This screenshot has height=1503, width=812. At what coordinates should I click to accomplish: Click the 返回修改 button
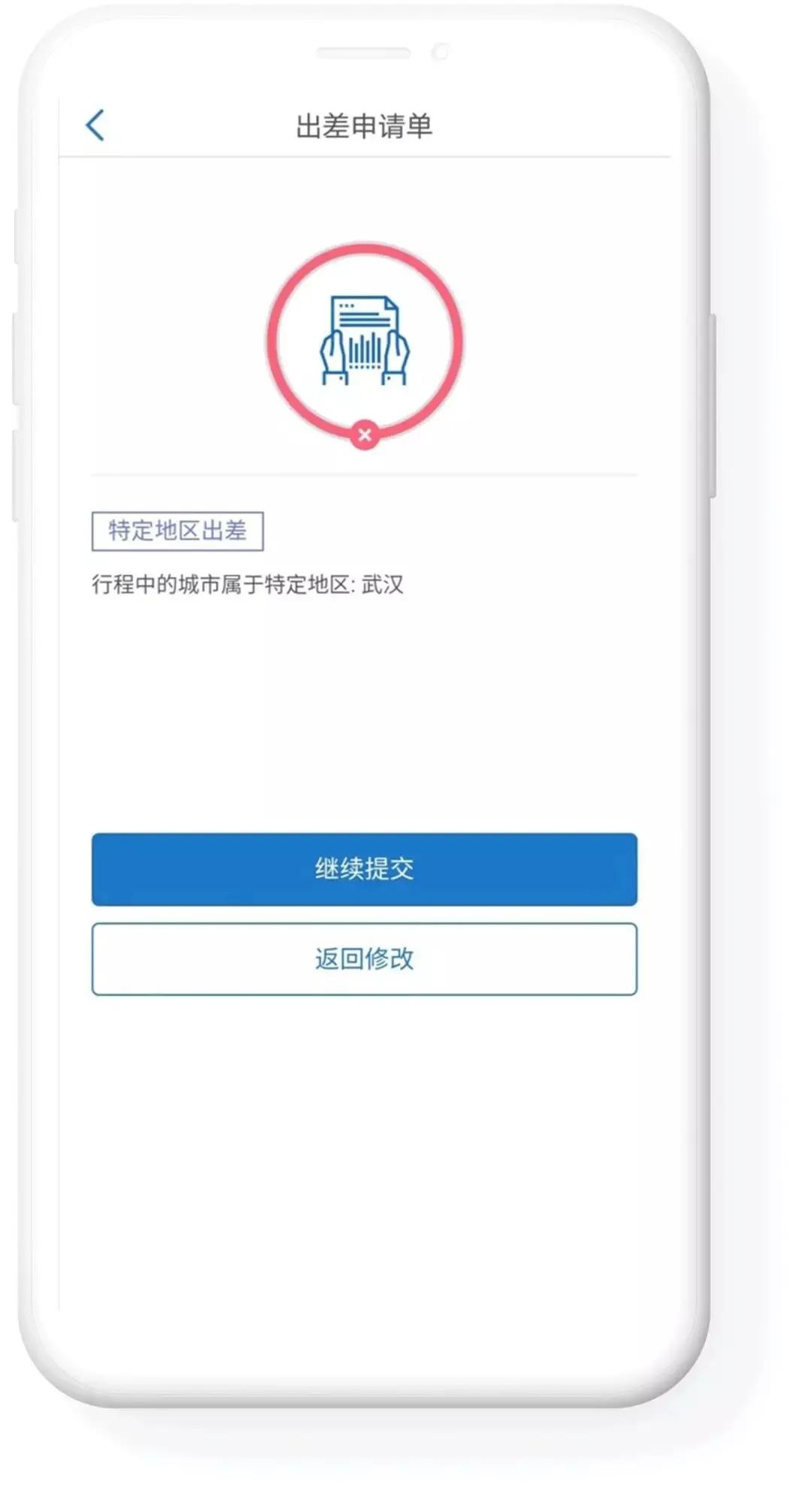tap(364, 958)
